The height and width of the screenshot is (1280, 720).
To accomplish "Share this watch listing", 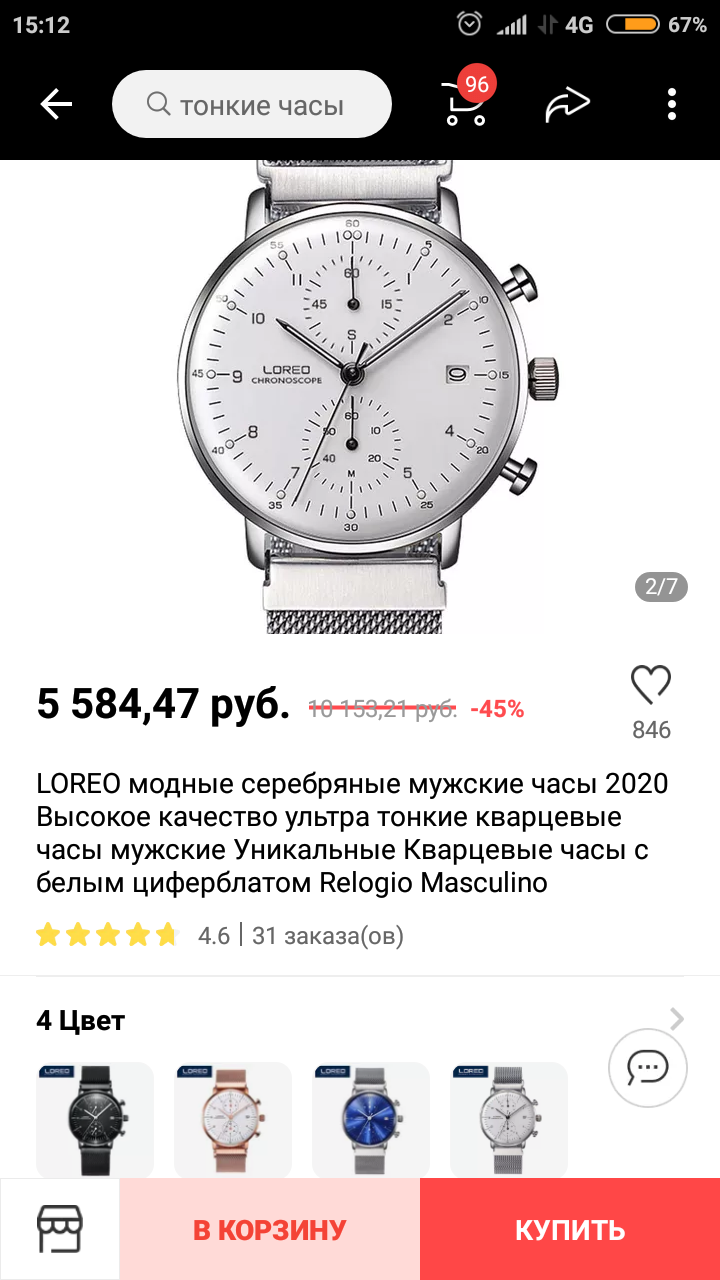I will point(568,104).
